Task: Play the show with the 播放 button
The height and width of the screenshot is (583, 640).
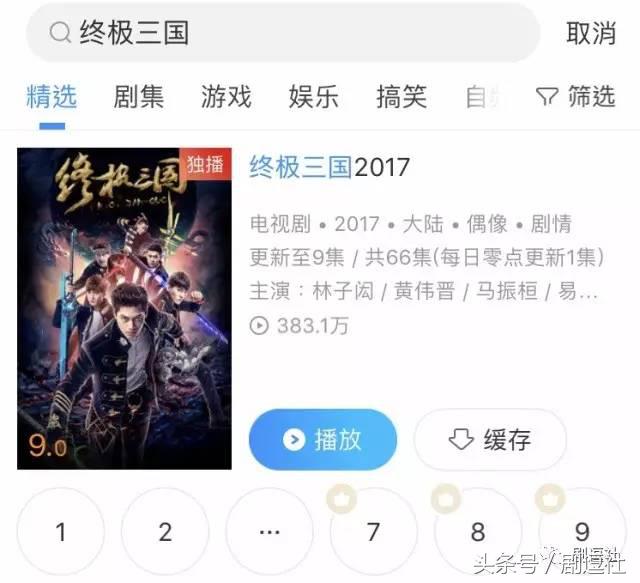Action: [322, 439]
